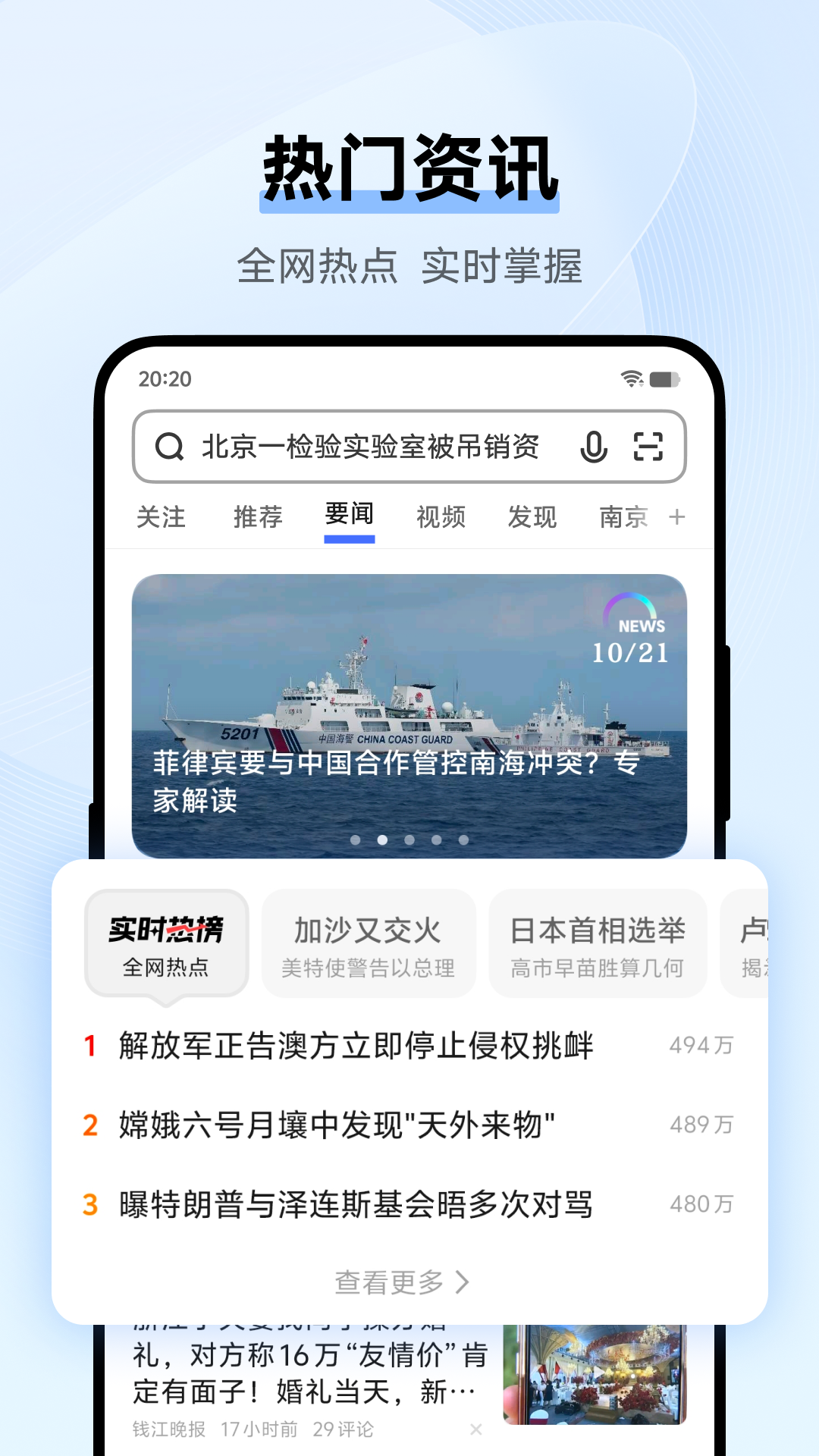Select the 关注 channel
The width and height of the screenshot is (819, 1456).
coord(162,516)
